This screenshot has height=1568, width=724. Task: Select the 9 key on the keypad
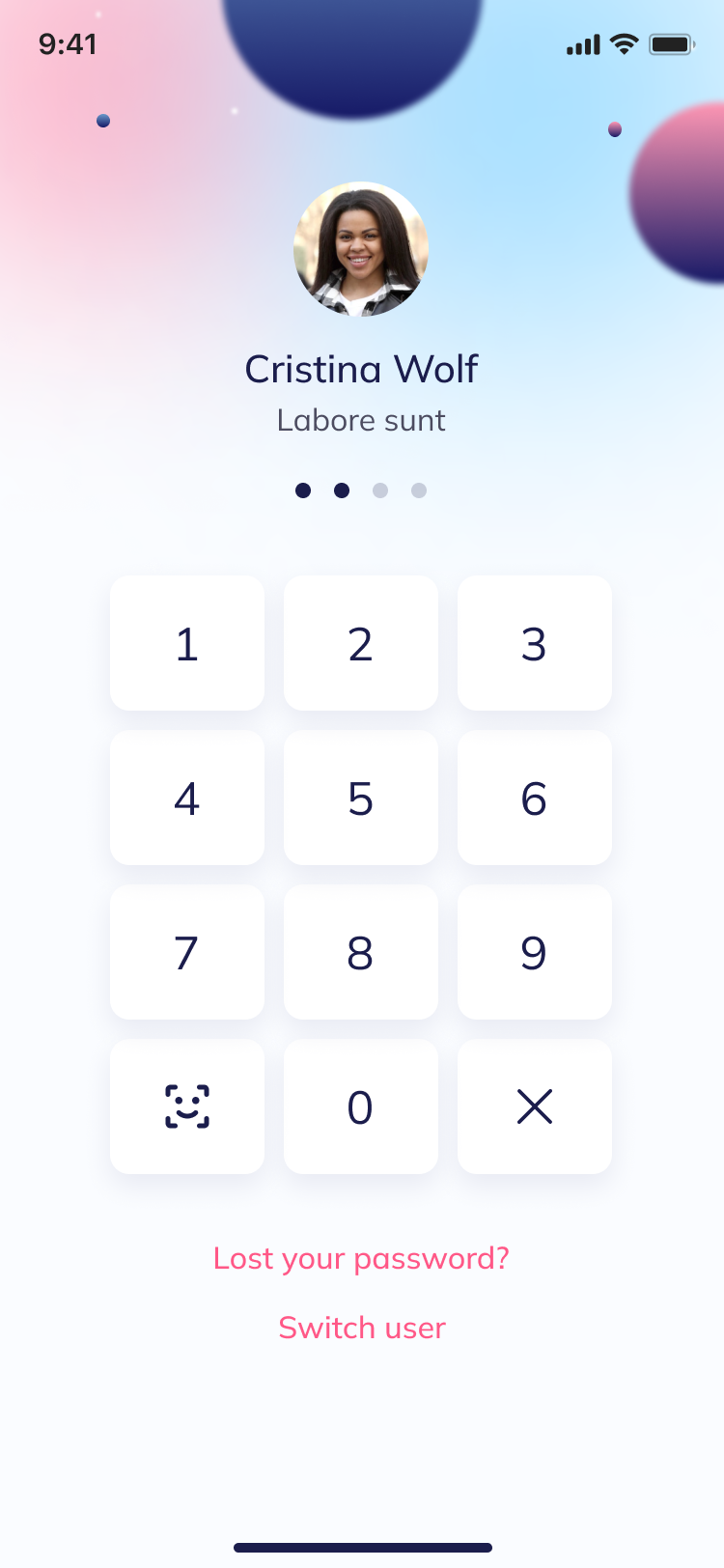click(x=535, y=952)
